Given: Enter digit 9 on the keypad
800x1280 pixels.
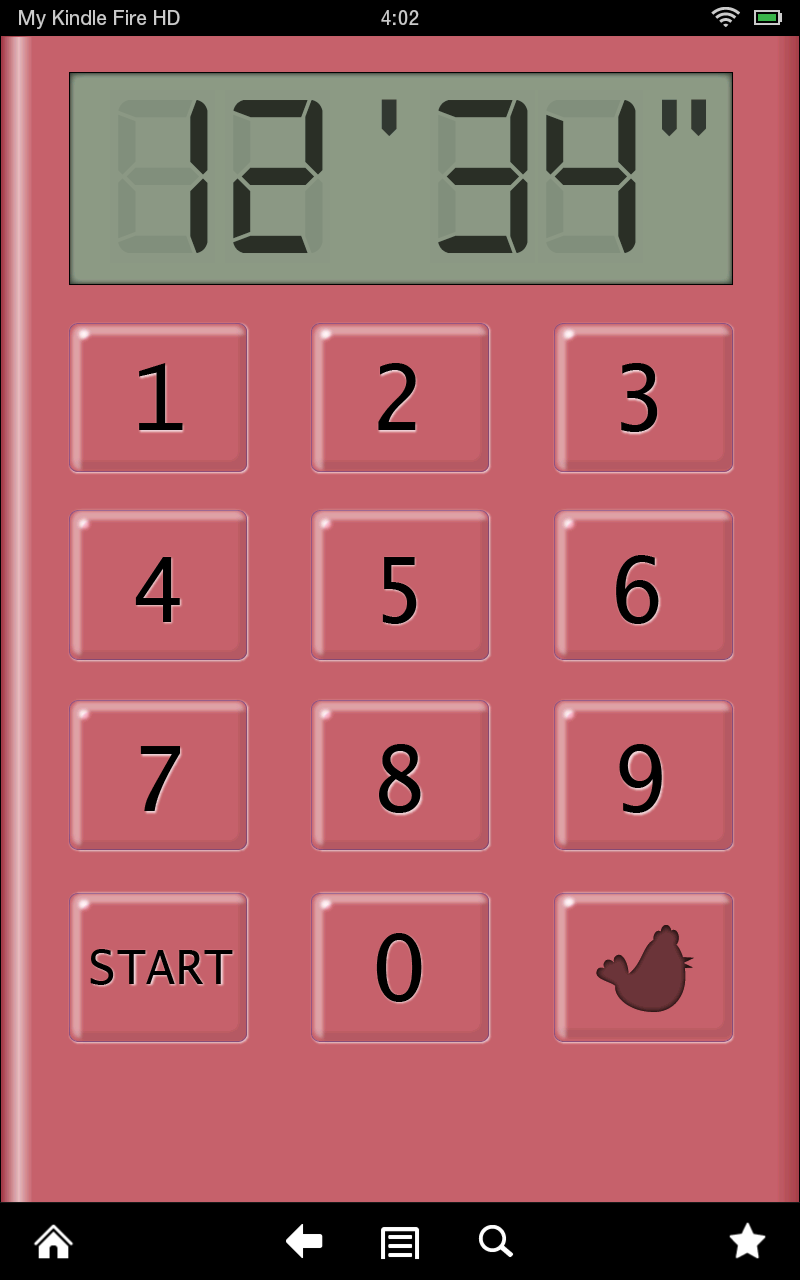Looking at the screenshot, I should pyautogui.click(x=643, y=776).
